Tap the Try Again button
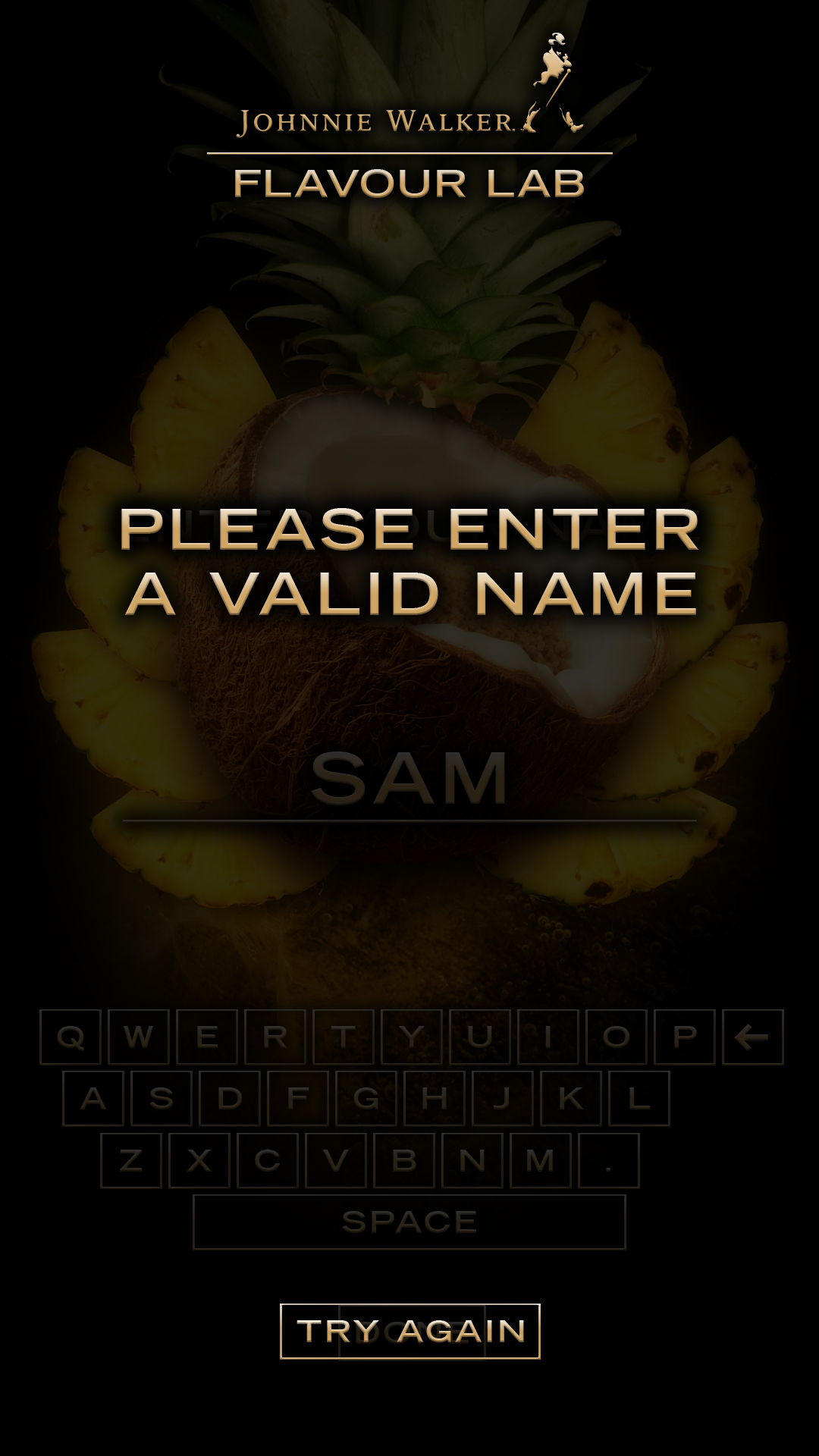The image size is (819, 1456). (409, 1331)
